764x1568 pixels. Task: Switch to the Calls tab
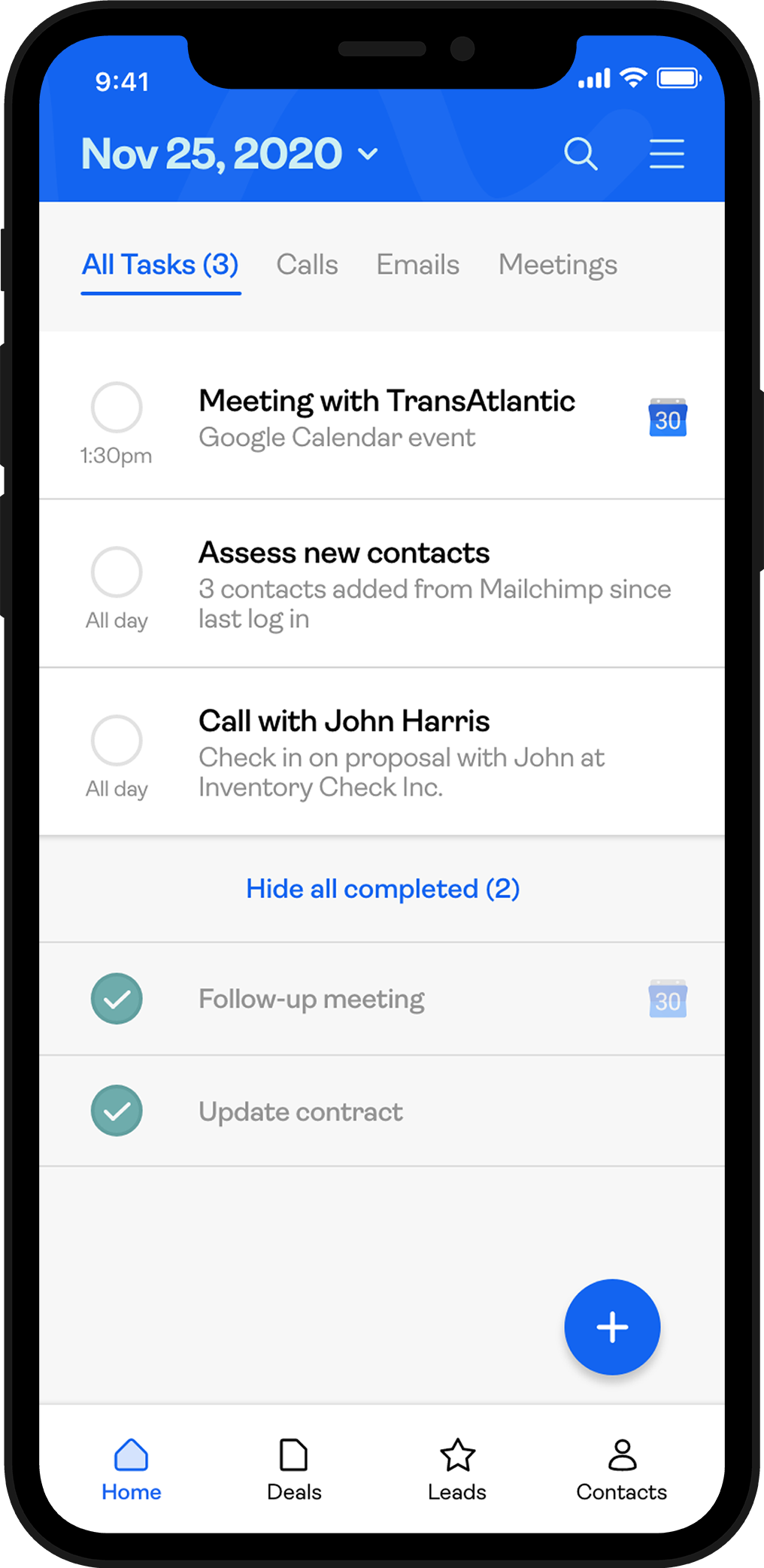pos(307,265)
